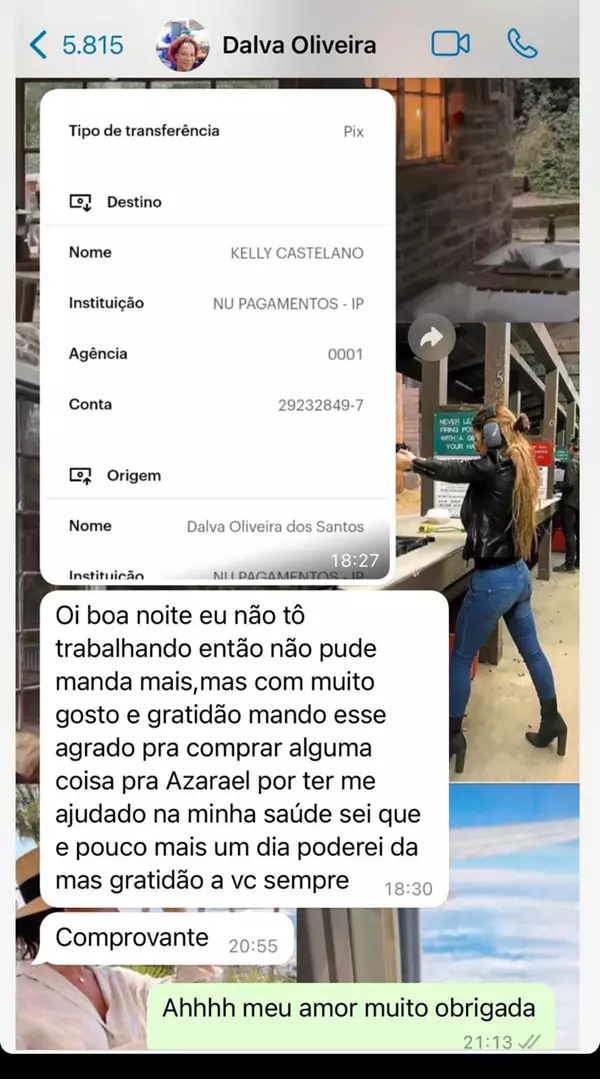Open the Pix transfer receipt image
Viewport: 600px width, 1080px height.
218,337
